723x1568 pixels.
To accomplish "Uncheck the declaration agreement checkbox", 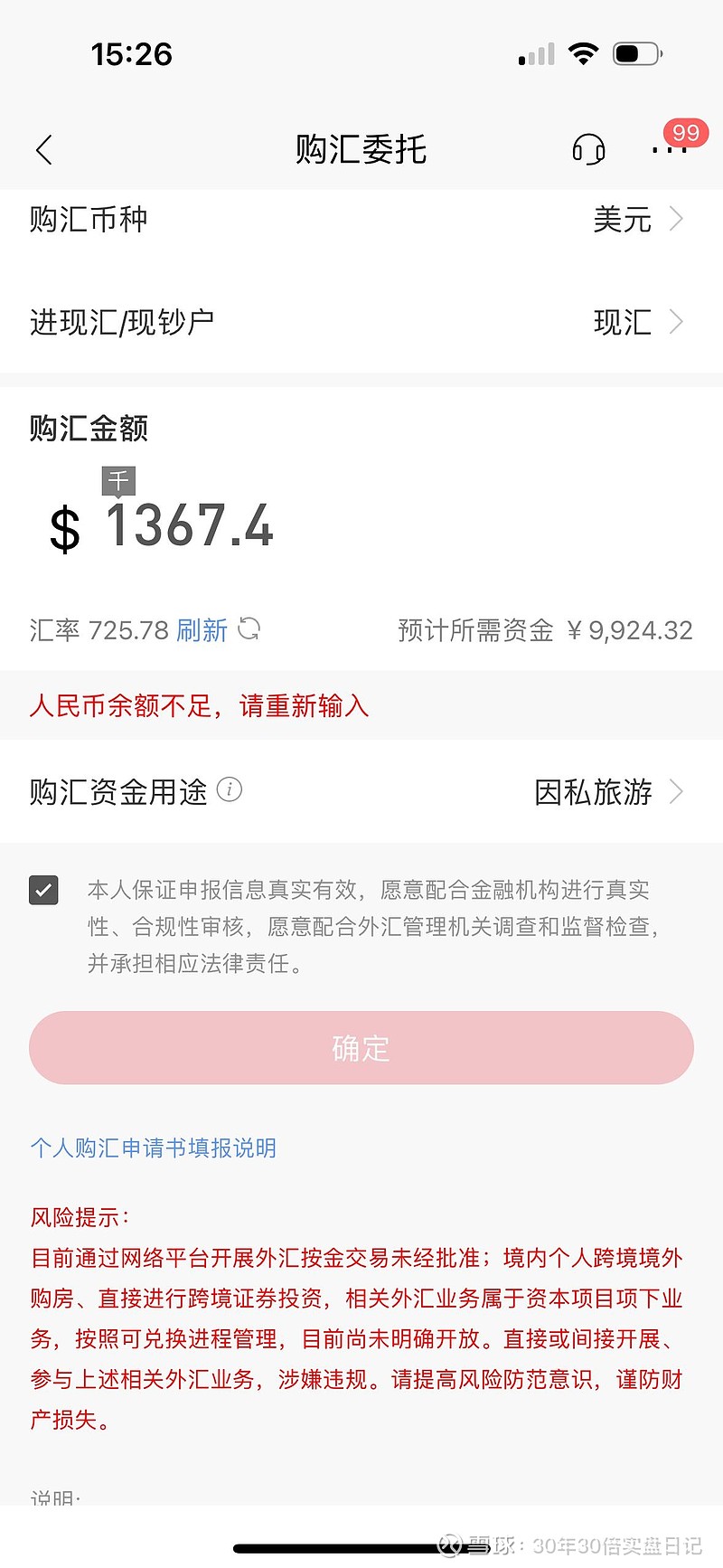I will coord(43,890).
